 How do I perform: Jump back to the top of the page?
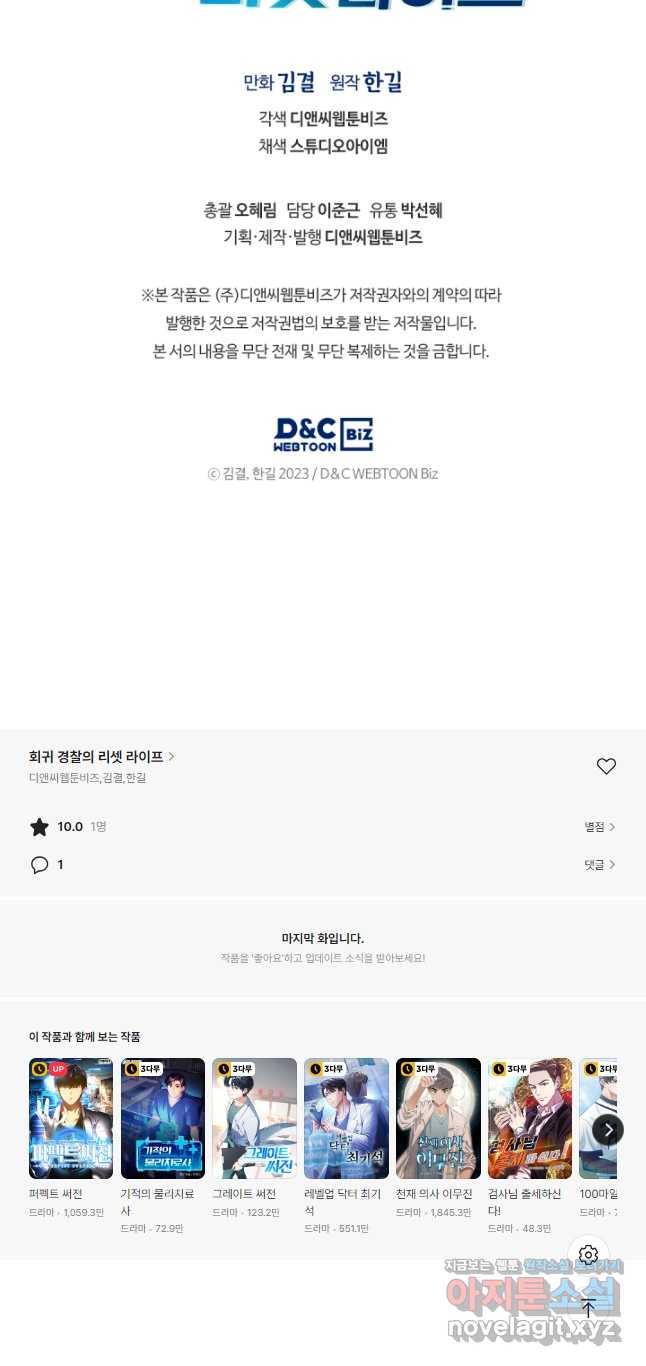[588, 1308]
